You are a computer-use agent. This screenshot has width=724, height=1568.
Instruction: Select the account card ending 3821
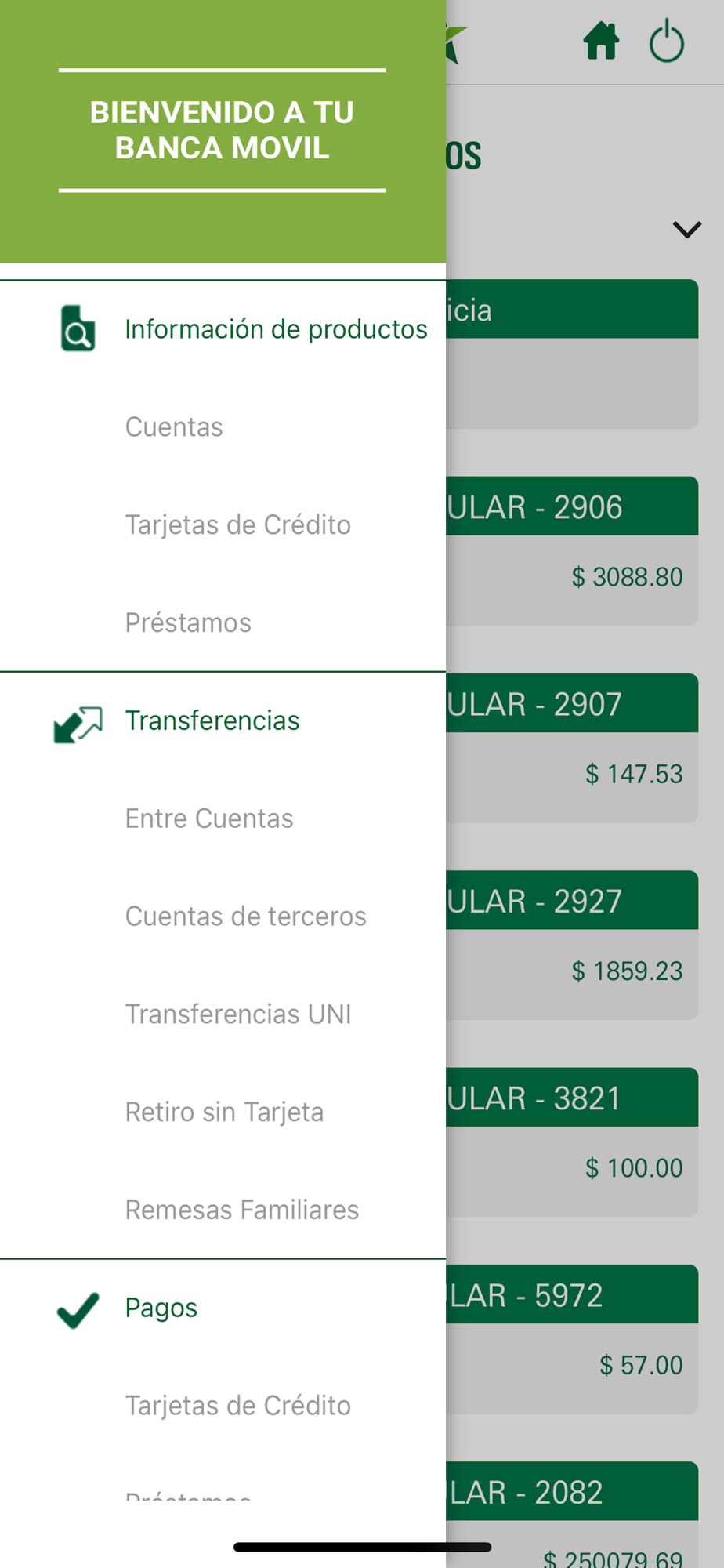[572, 1142]
